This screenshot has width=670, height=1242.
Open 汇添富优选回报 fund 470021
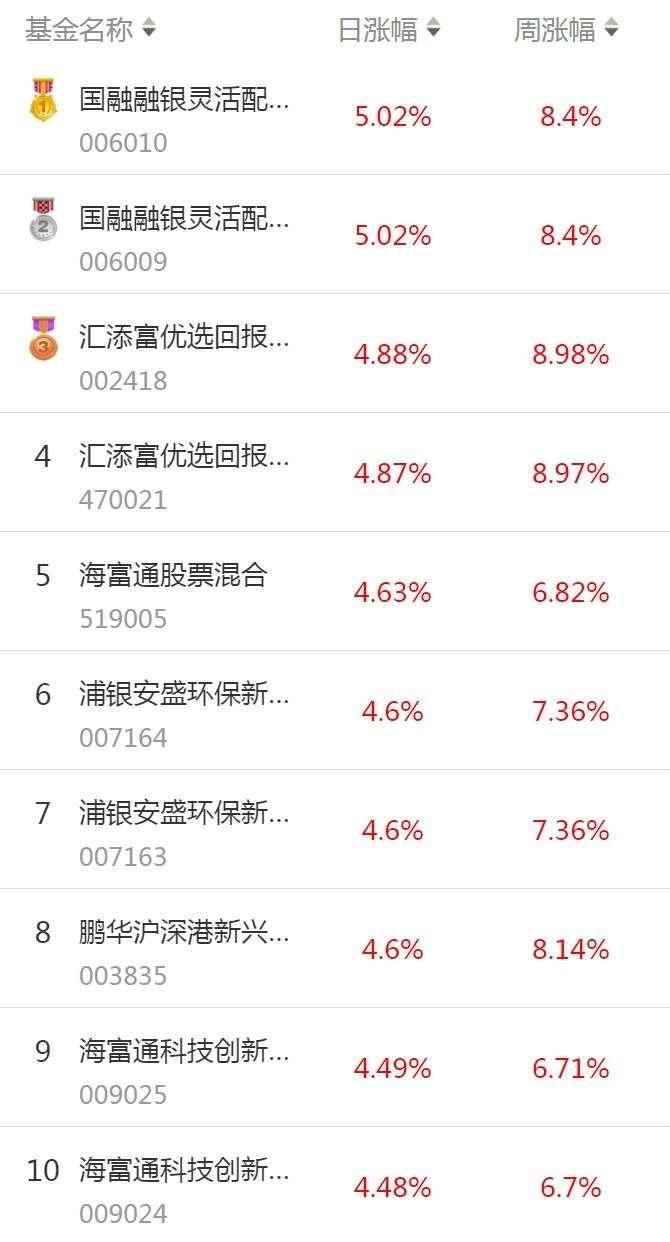(335, 473)
